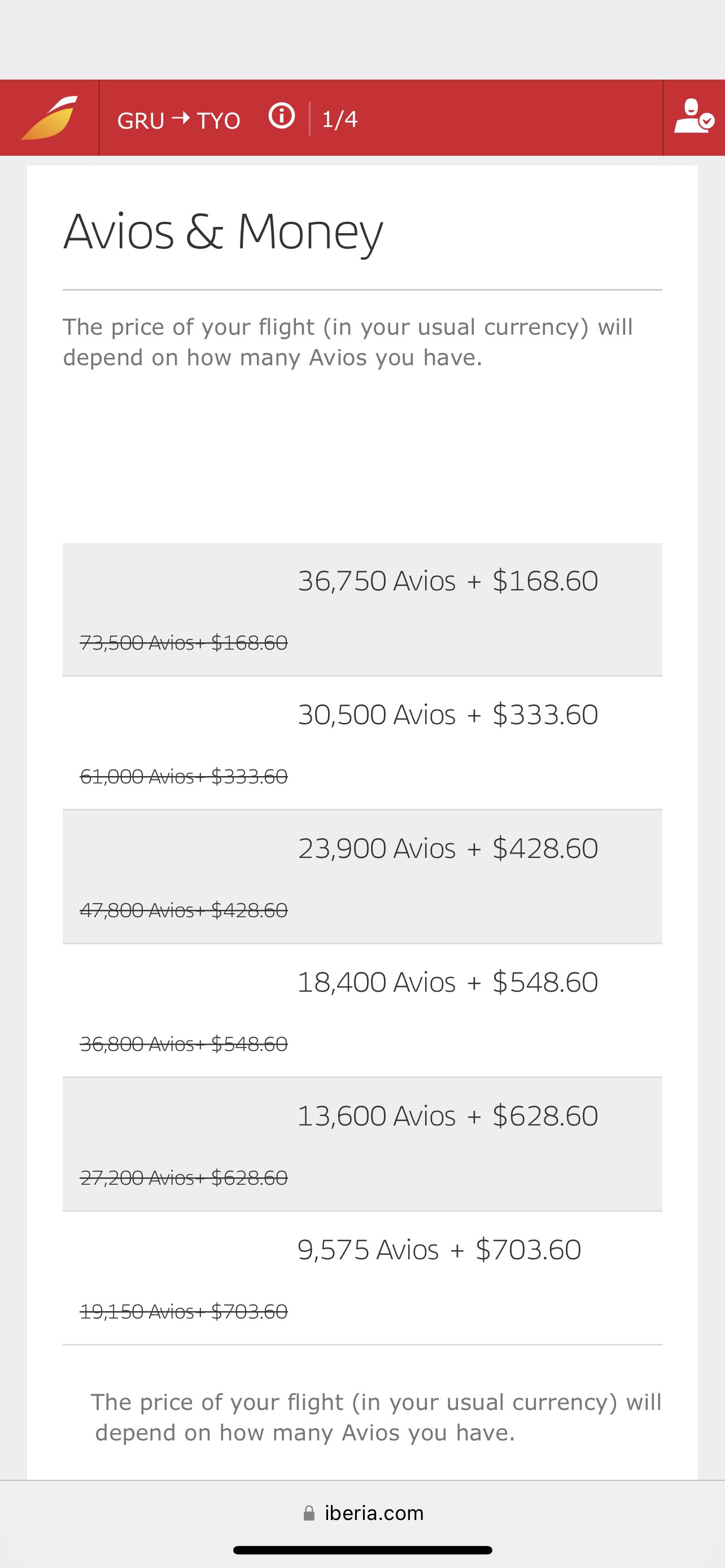Select 36,750 Avios + $168.60 option
This screenshot has height=1568, width=725.
pyautogui.click(x=362, y=609)
